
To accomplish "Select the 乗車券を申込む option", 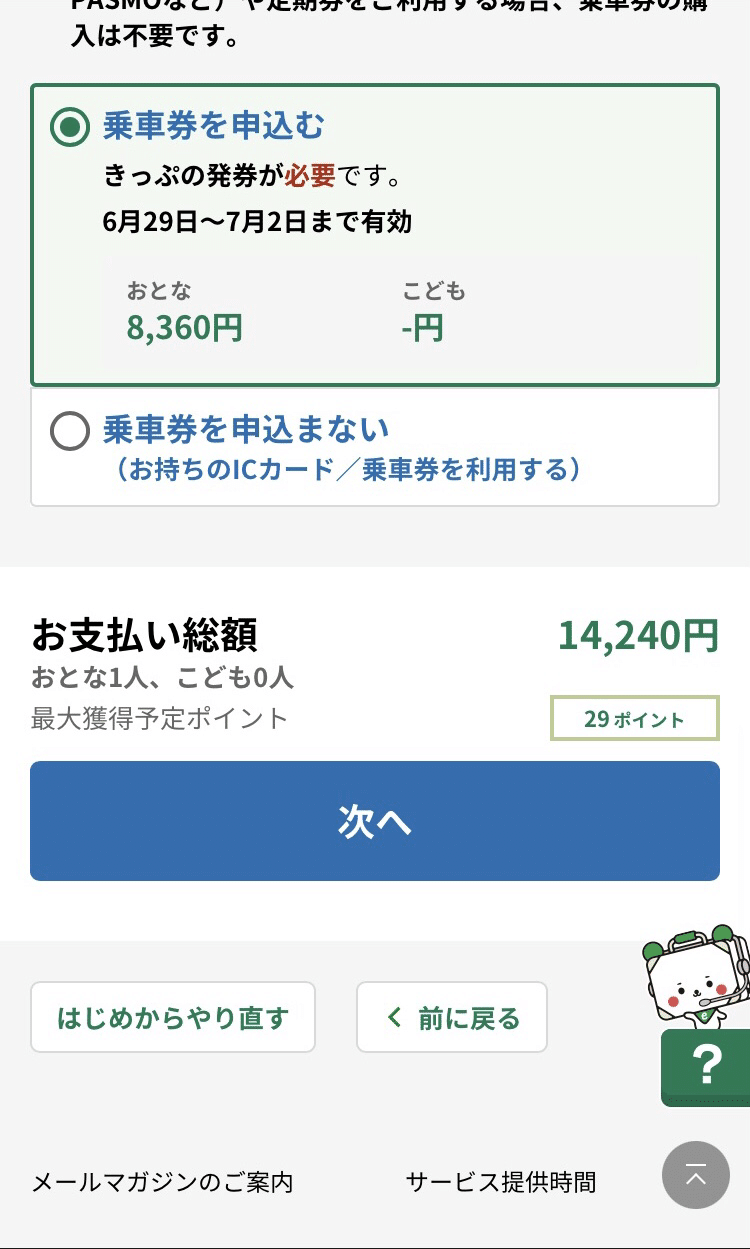I will pyautogui.click(x=213, y=126).
